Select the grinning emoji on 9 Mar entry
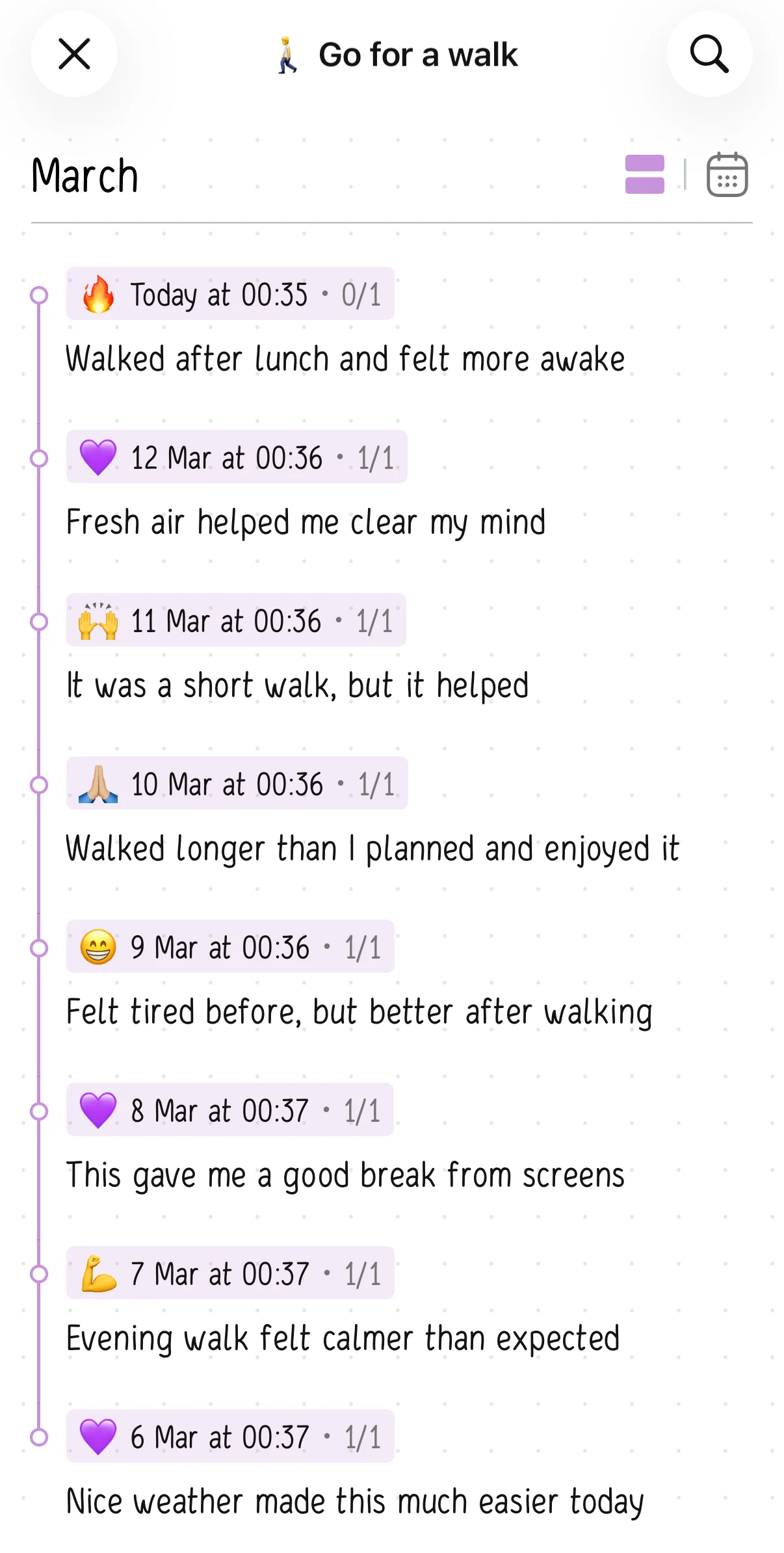 pyautogui.click(x=96, y=948)
